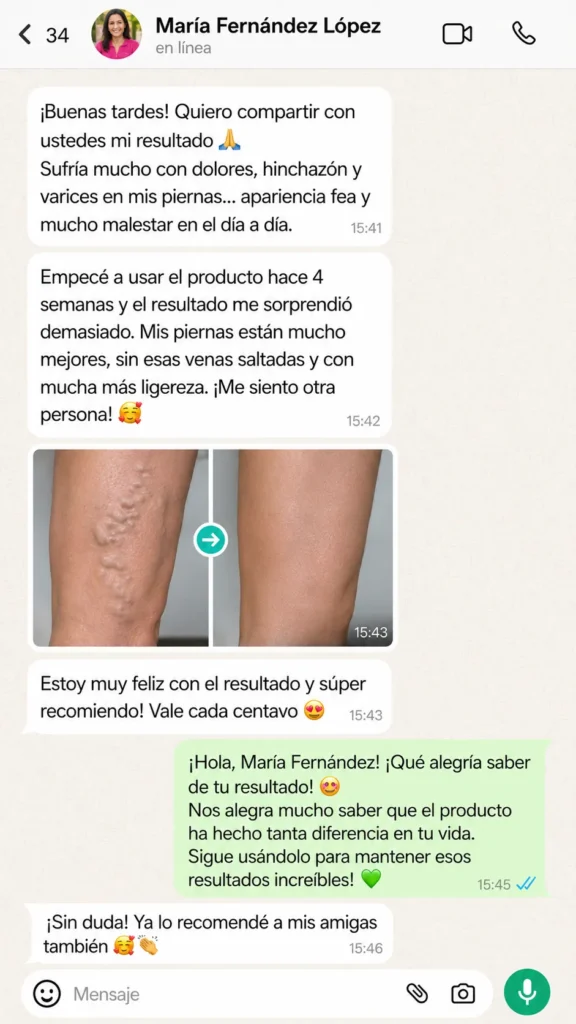Record a voice message with the microphone
Image resolution: width=576 pixels, height=1024 pixels.
tap(527, 992)
